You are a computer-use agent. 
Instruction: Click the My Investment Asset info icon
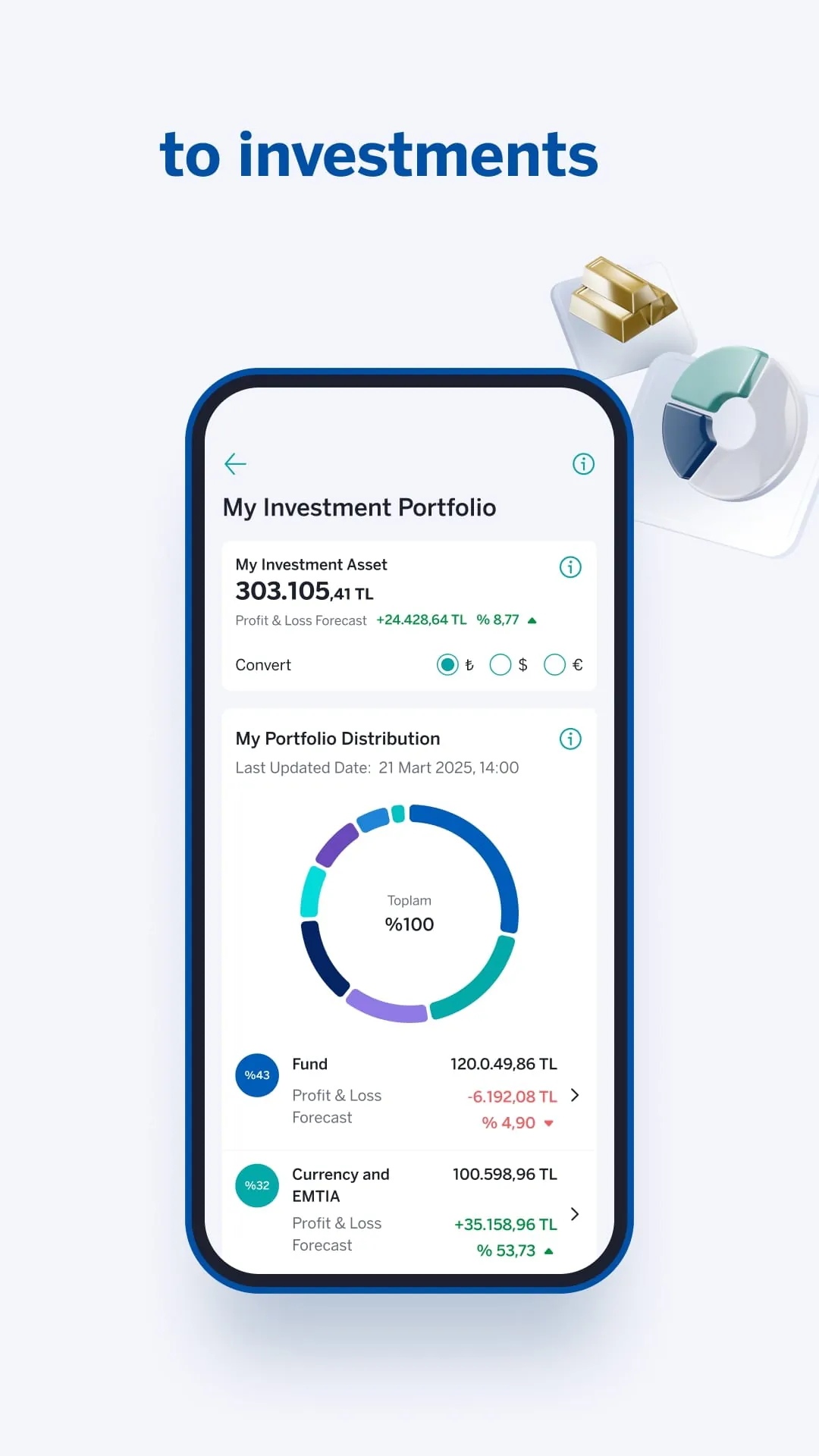(571, 567)
